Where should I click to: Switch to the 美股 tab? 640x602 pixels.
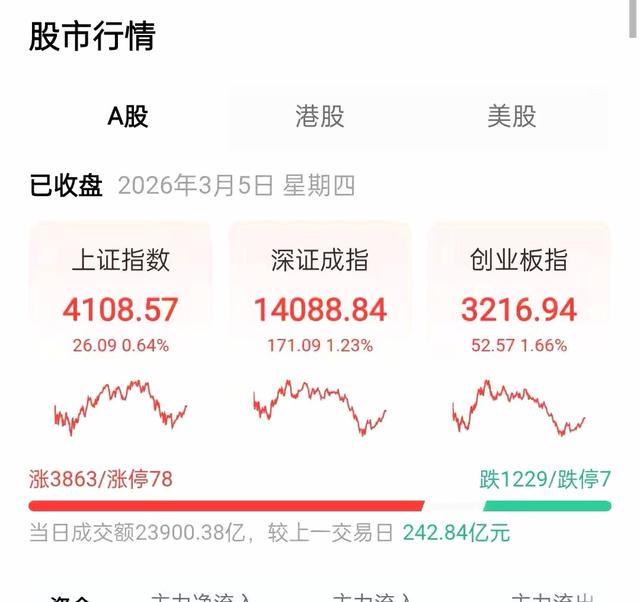click(512, 117)
